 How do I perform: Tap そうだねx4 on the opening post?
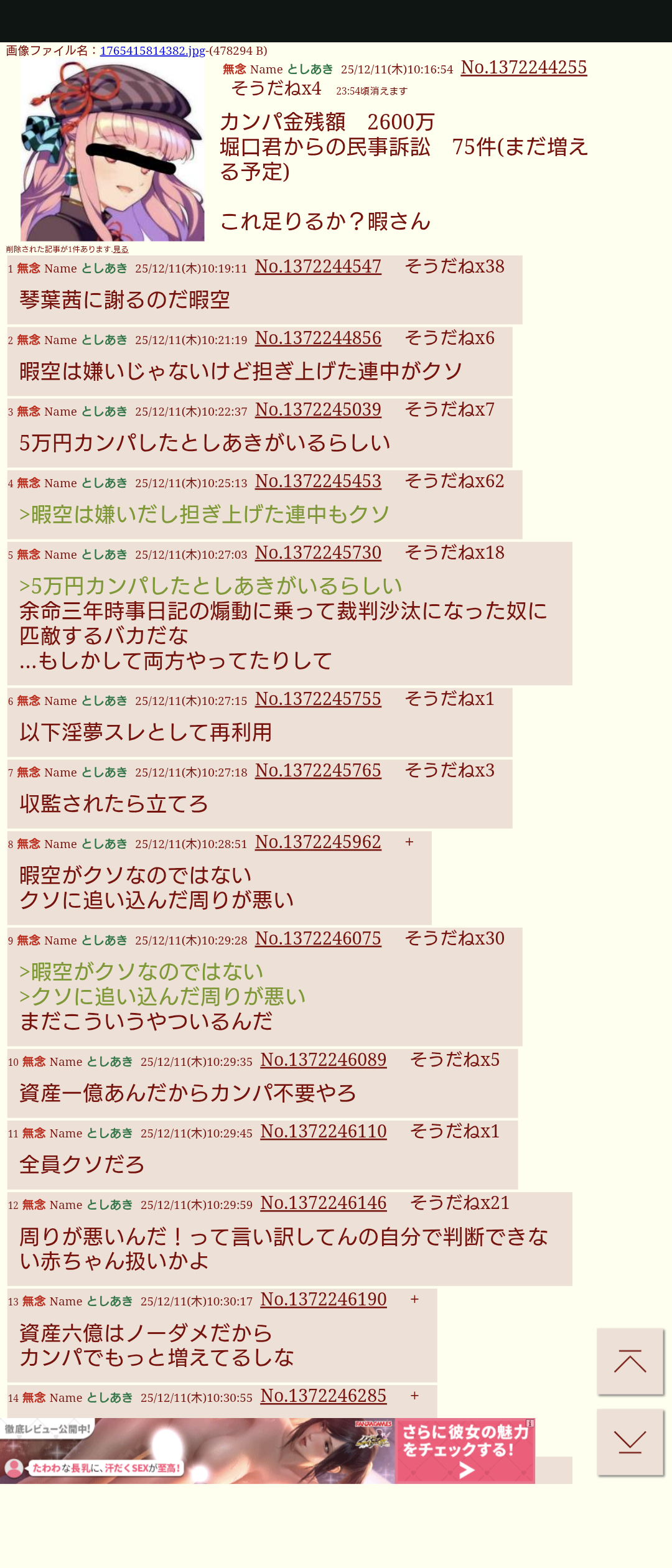pyautogui.click(x=276, y=88)
